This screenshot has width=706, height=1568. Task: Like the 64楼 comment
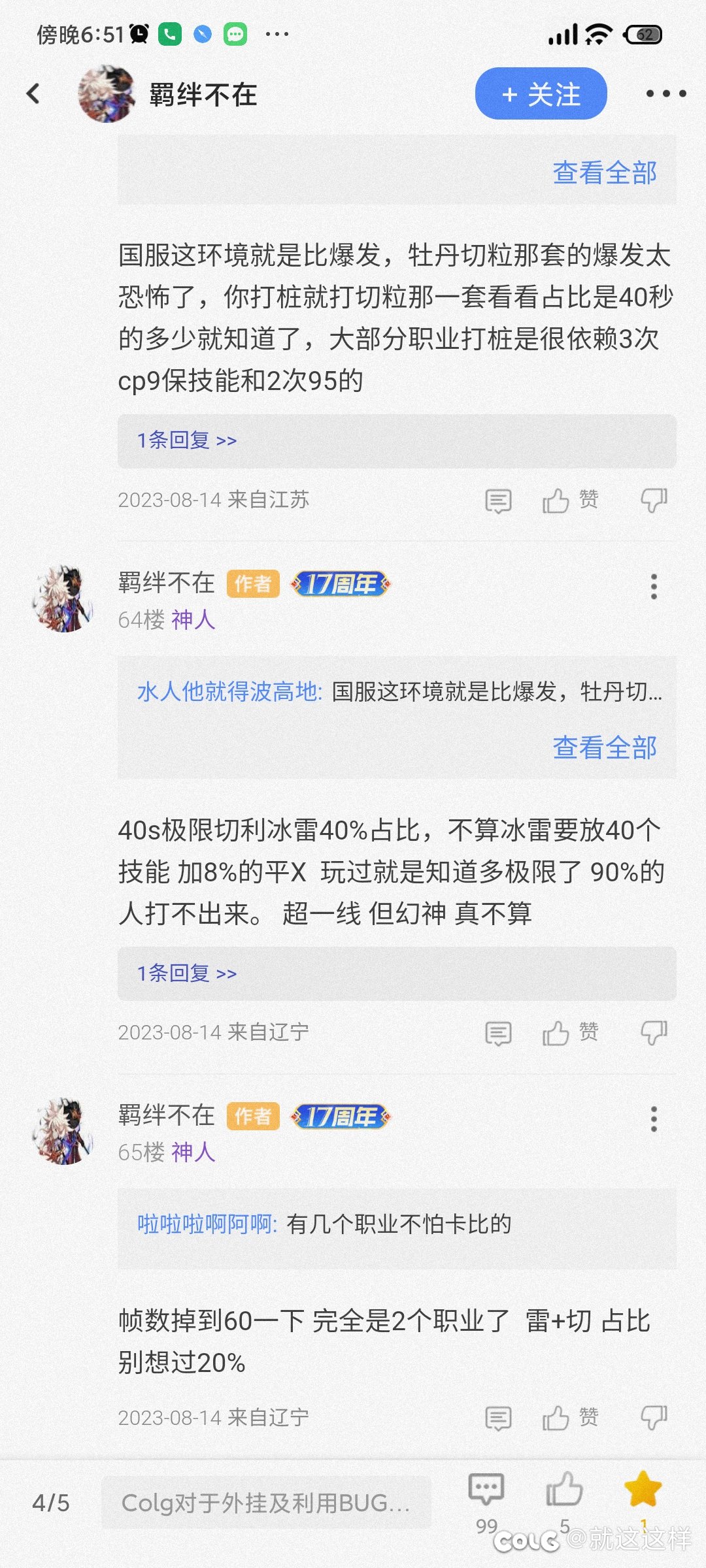[x=570, y=1033]
